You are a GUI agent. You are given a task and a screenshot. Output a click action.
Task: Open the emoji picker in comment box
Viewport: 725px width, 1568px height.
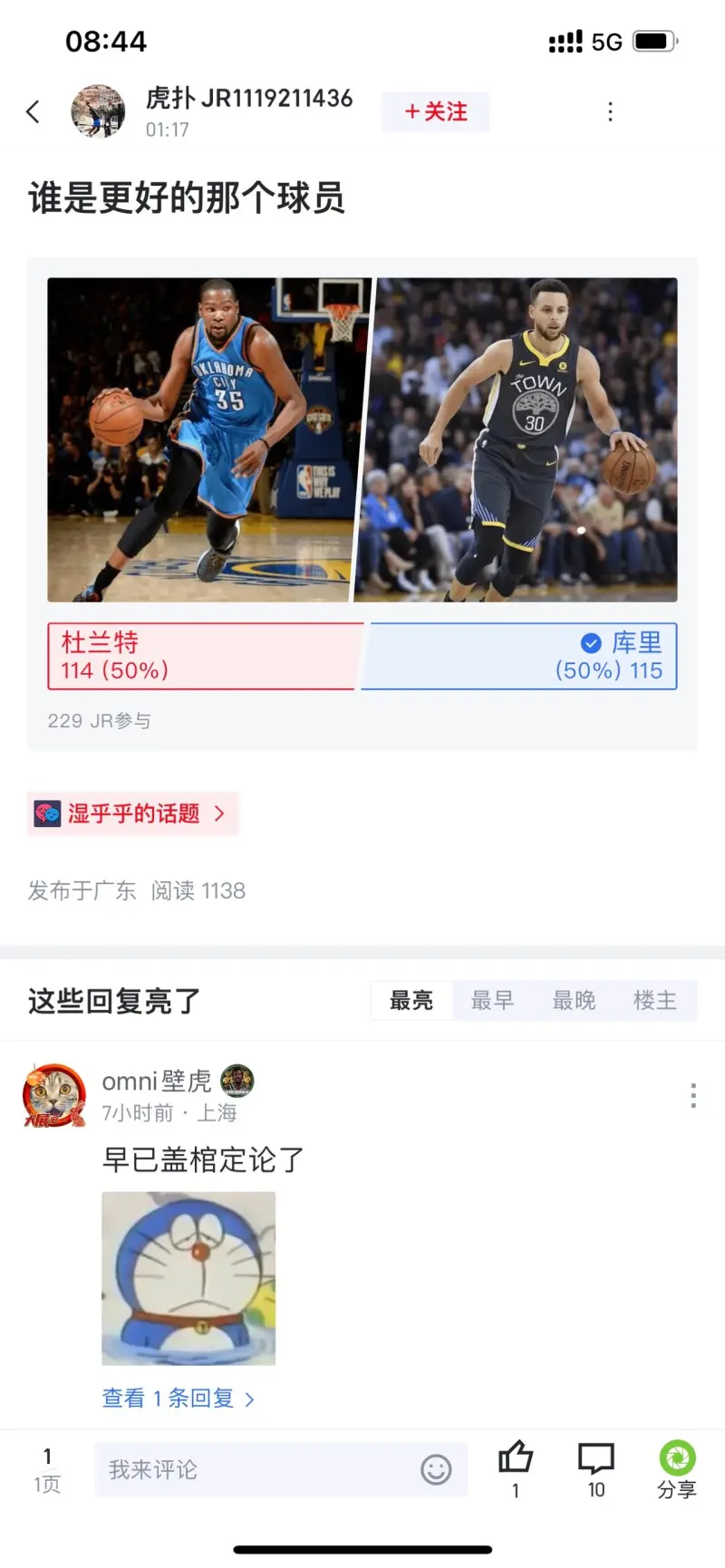pos(436,1469)
